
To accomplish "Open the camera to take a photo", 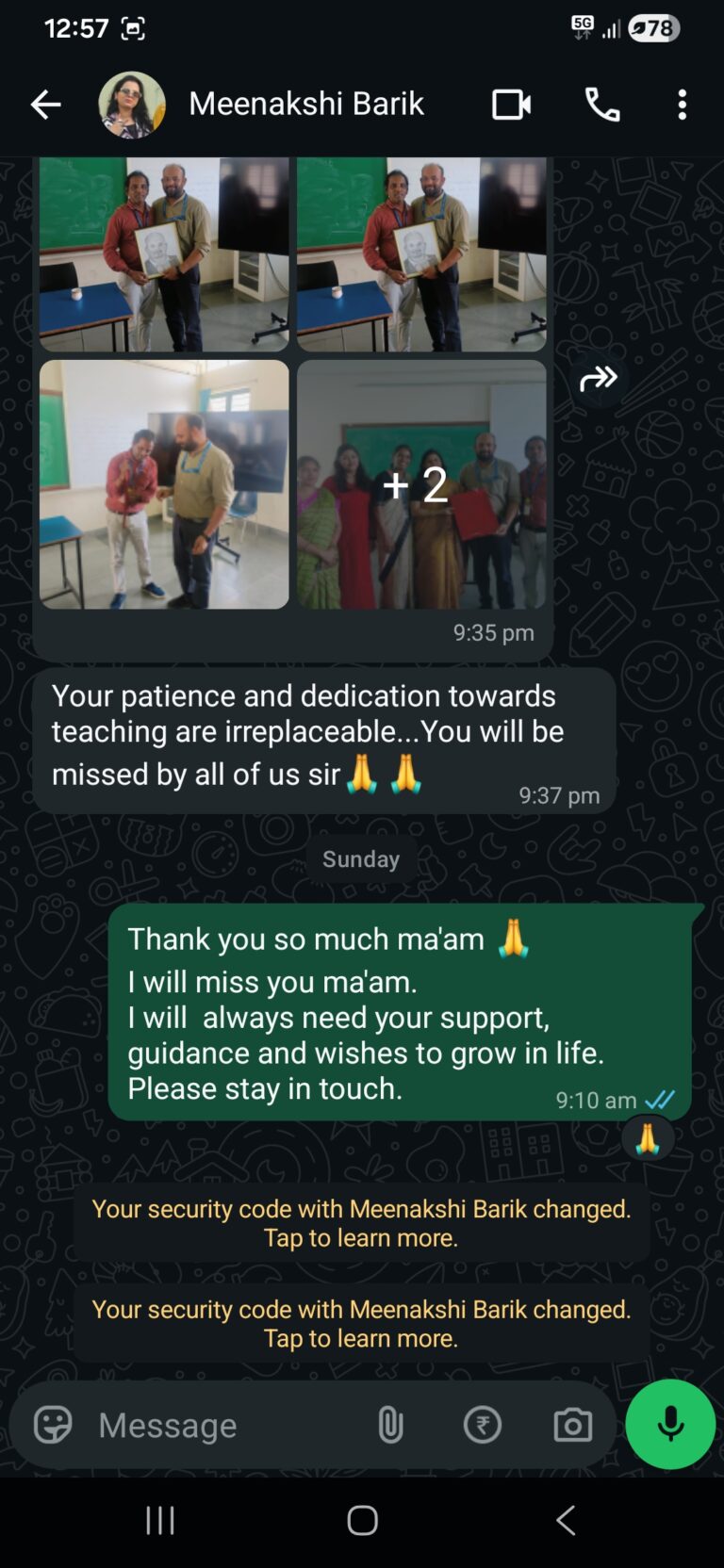I will tap(572, 1425).
